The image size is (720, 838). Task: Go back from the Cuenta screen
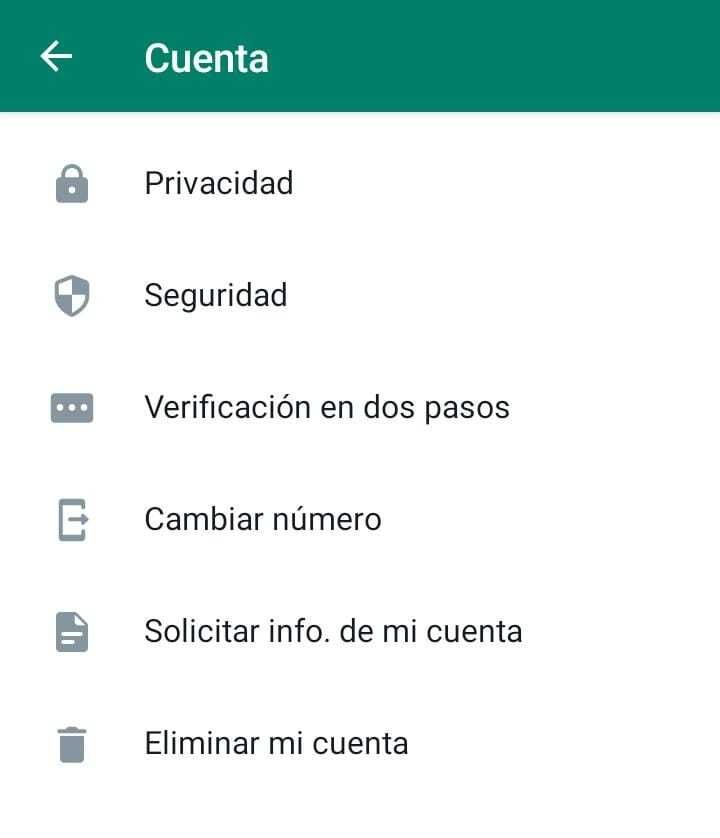click(x=56, y=57)
